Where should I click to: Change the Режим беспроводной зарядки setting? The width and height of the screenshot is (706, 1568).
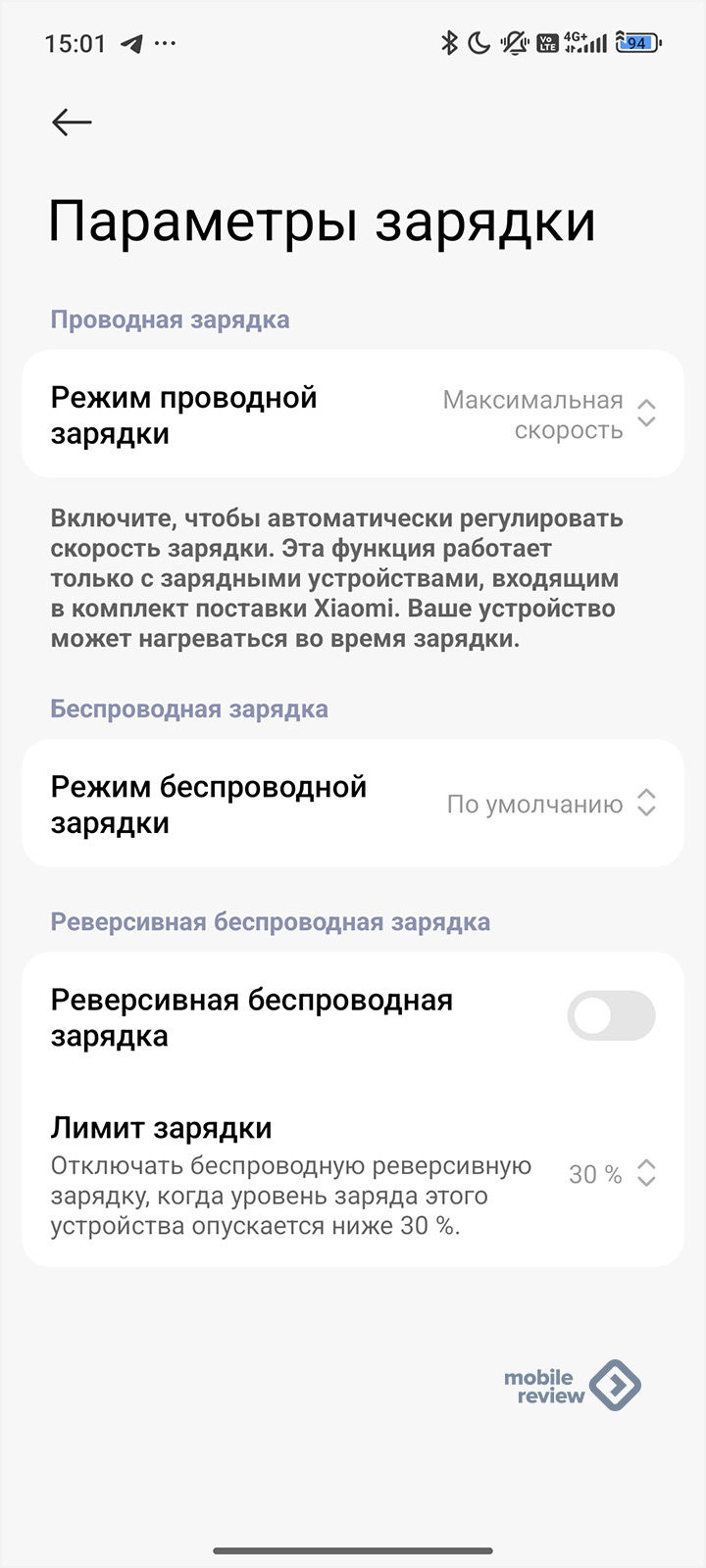pos(353,804)
